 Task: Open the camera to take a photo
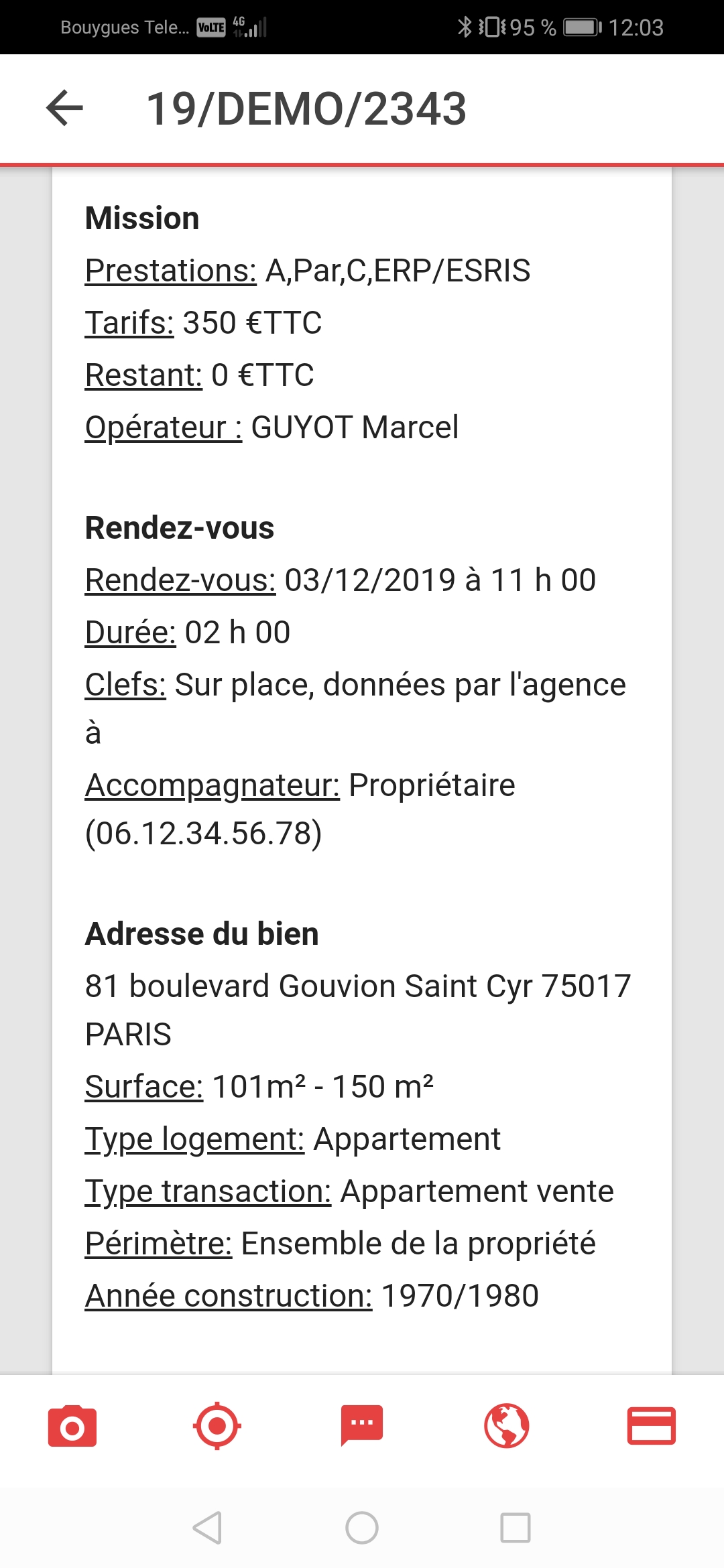point(72,1426)
